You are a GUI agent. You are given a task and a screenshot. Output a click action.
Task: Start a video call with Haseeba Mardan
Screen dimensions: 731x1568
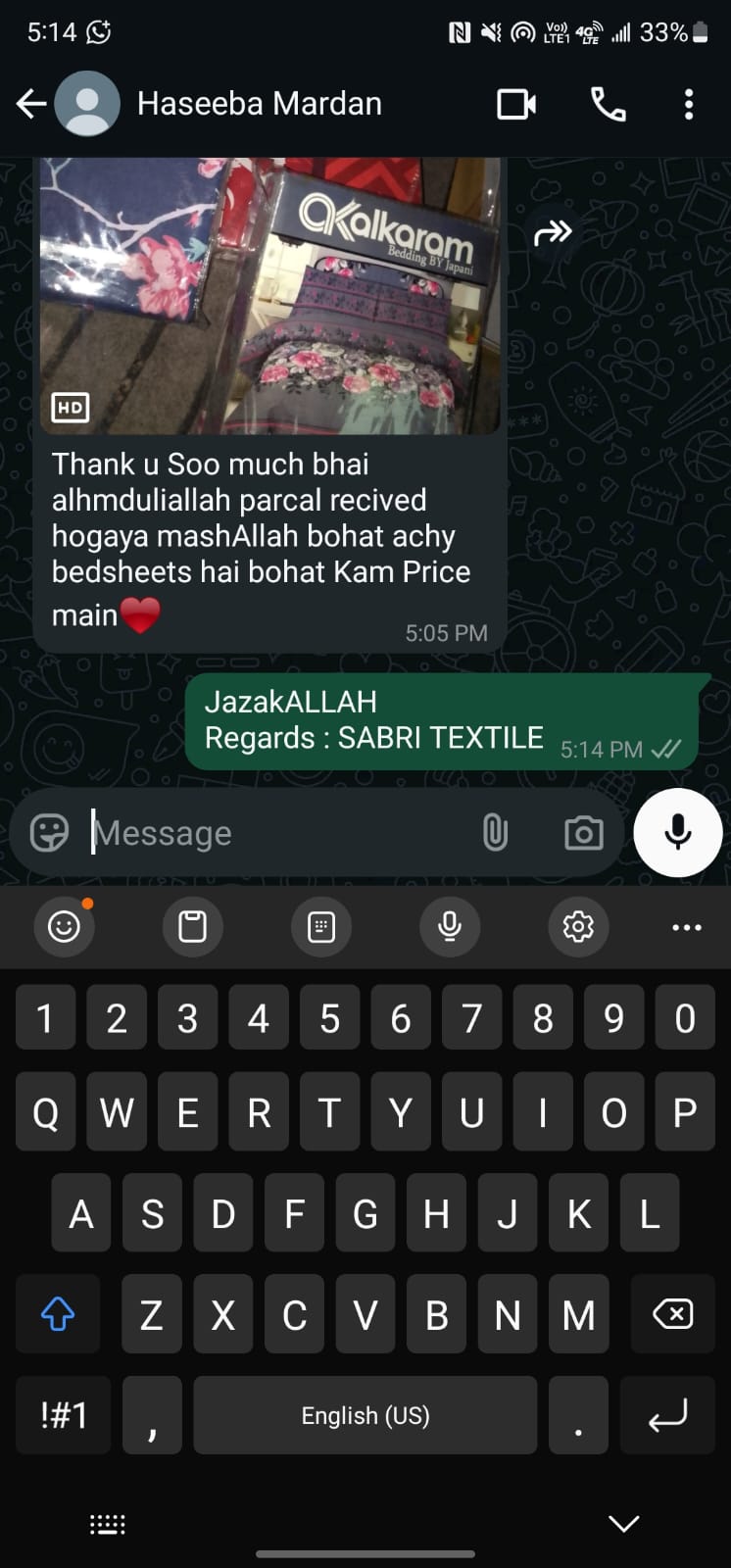coord(516,104)
